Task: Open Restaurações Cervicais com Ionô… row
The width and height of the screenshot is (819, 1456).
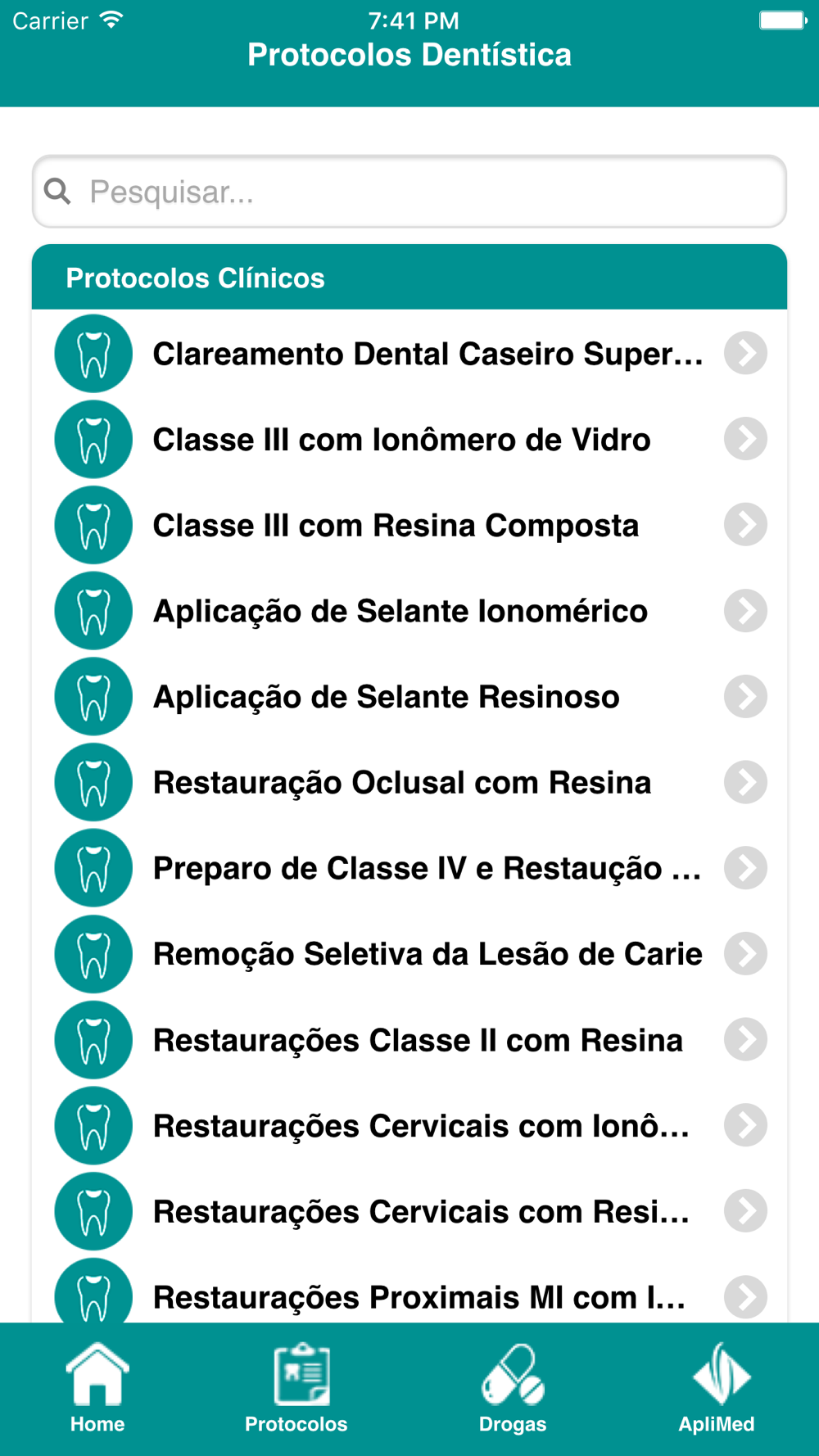Action: point(409,1126)
